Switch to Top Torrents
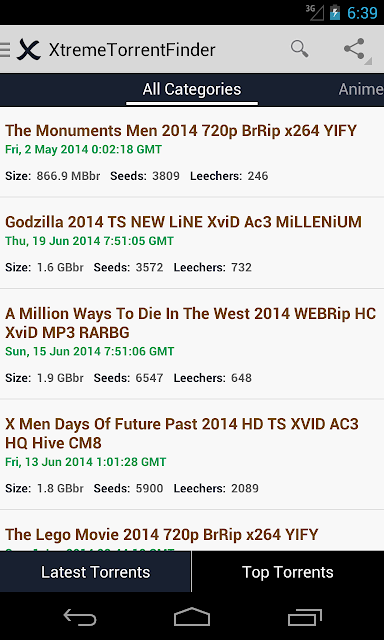 click(288, 572)
